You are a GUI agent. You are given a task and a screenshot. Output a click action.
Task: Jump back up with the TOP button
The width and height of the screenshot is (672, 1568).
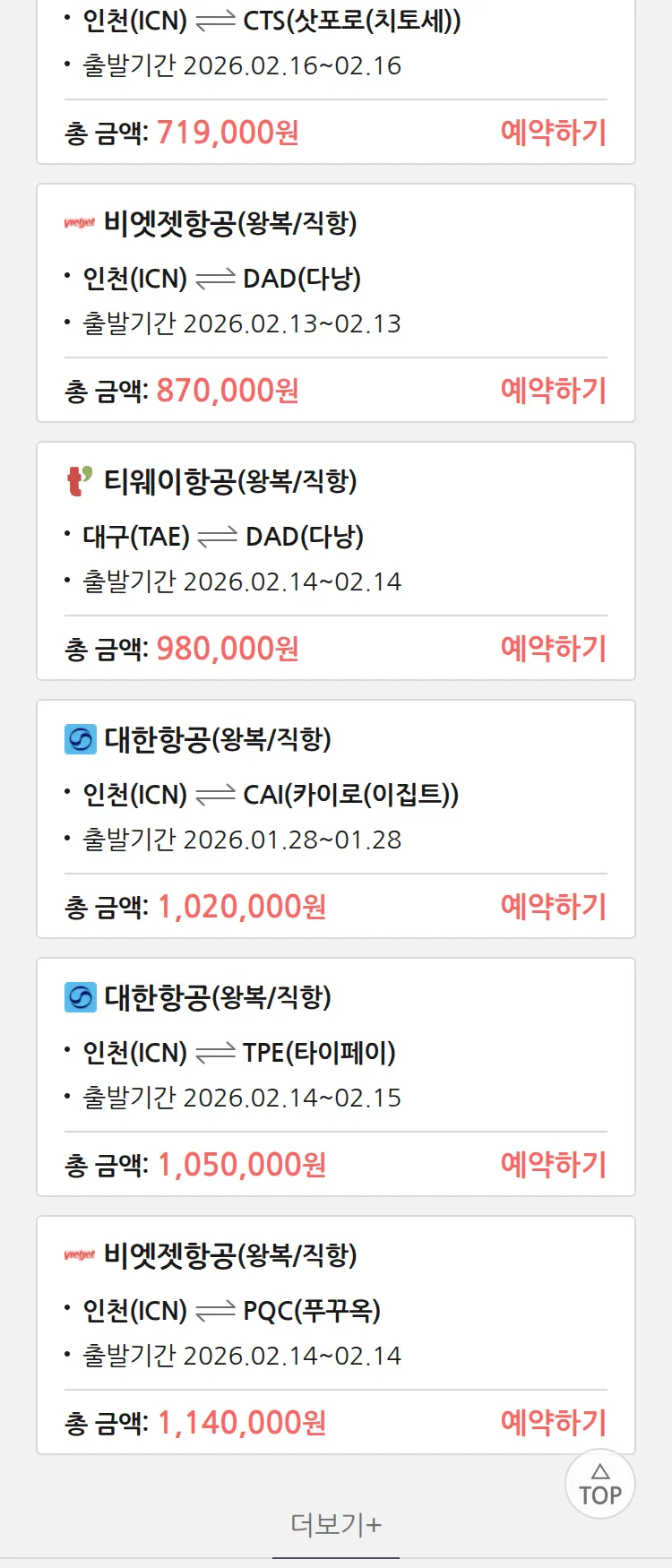pyautogui.click(x=599, y=1485)
